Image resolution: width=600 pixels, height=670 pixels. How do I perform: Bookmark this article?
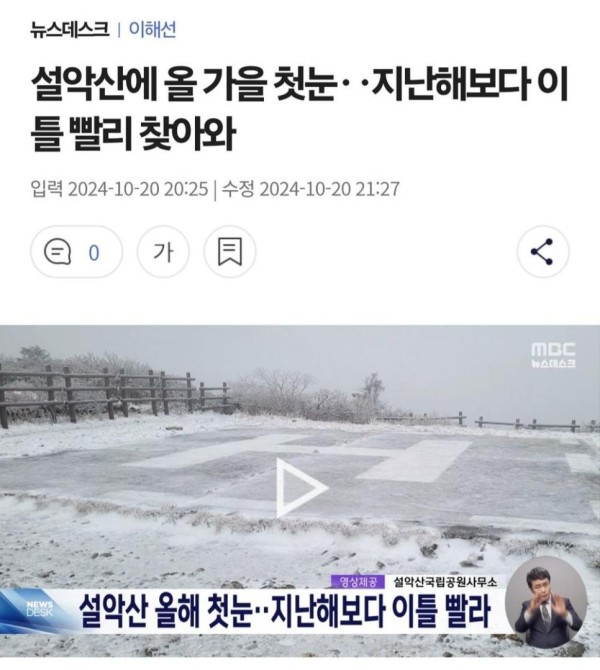230,252
